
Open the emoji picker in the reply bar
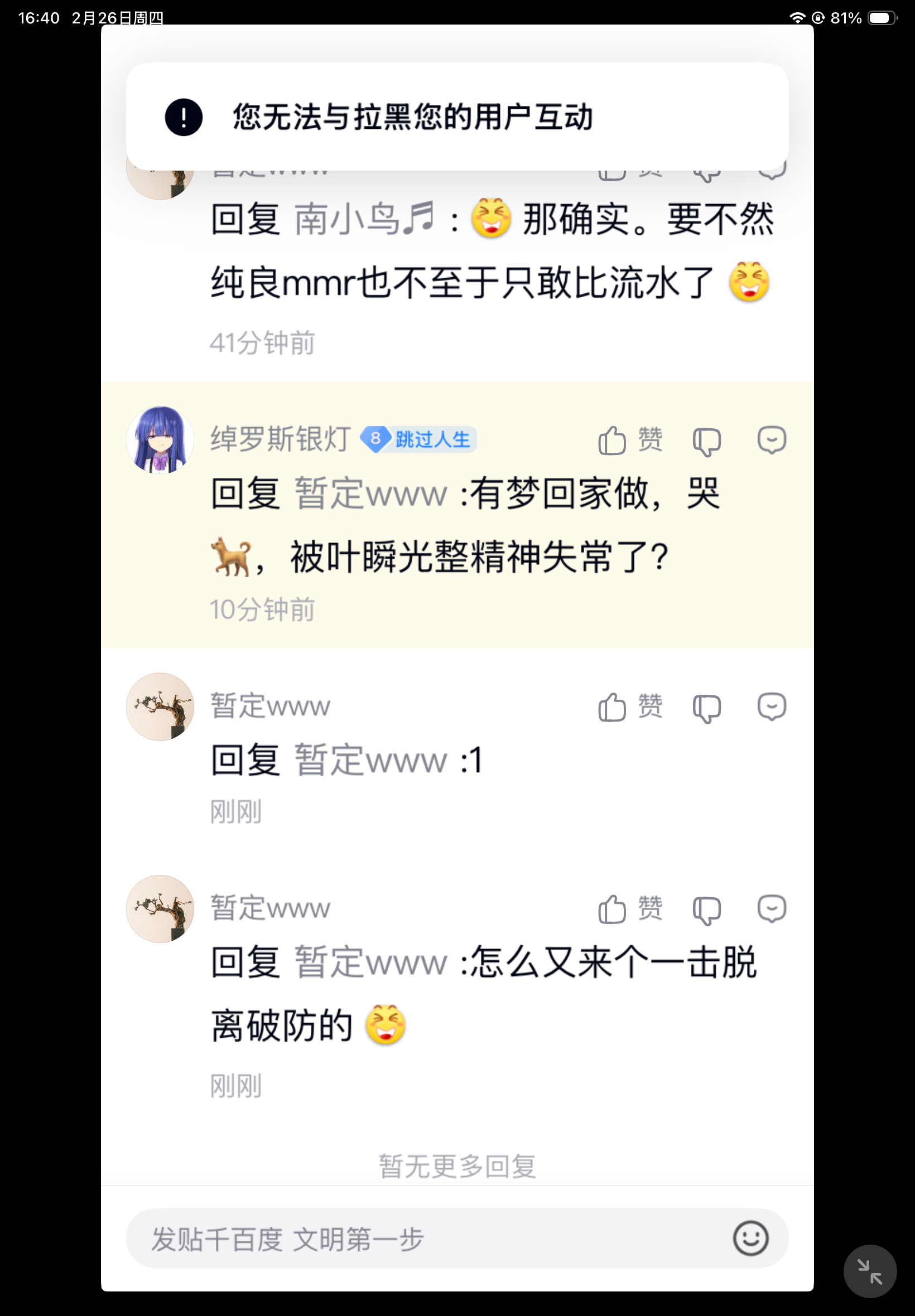750,1238
